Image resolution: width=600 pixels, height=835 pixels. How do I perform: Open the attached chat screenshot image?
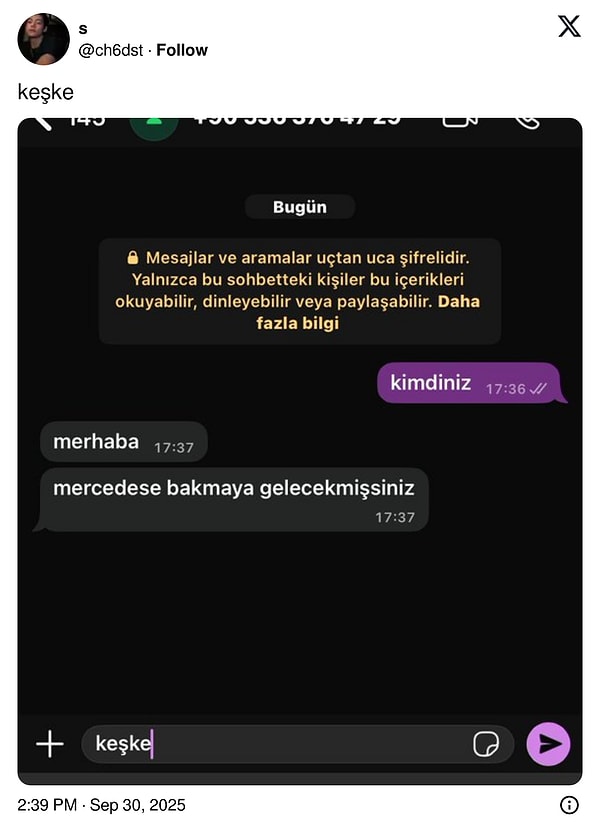[300, 450]
